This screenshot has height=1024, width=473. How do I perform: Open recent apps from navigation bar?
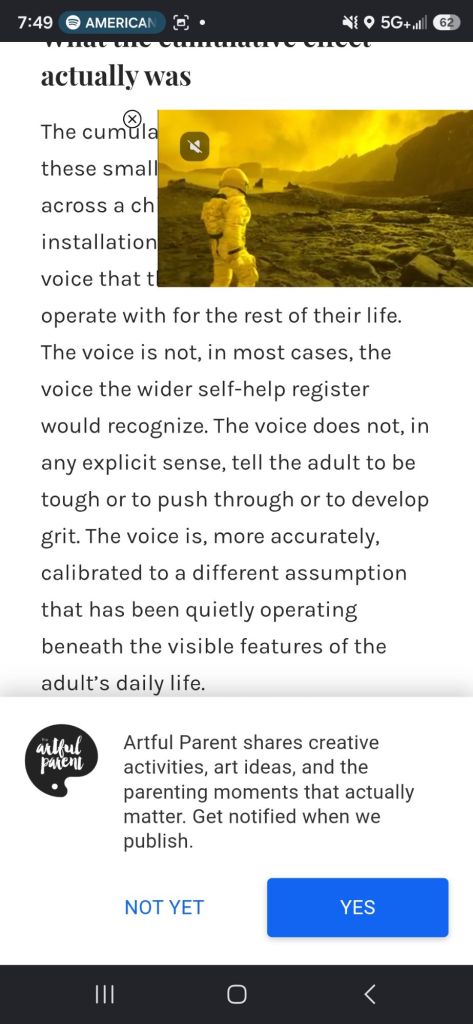pyautogui.click(x=105, y=994)
